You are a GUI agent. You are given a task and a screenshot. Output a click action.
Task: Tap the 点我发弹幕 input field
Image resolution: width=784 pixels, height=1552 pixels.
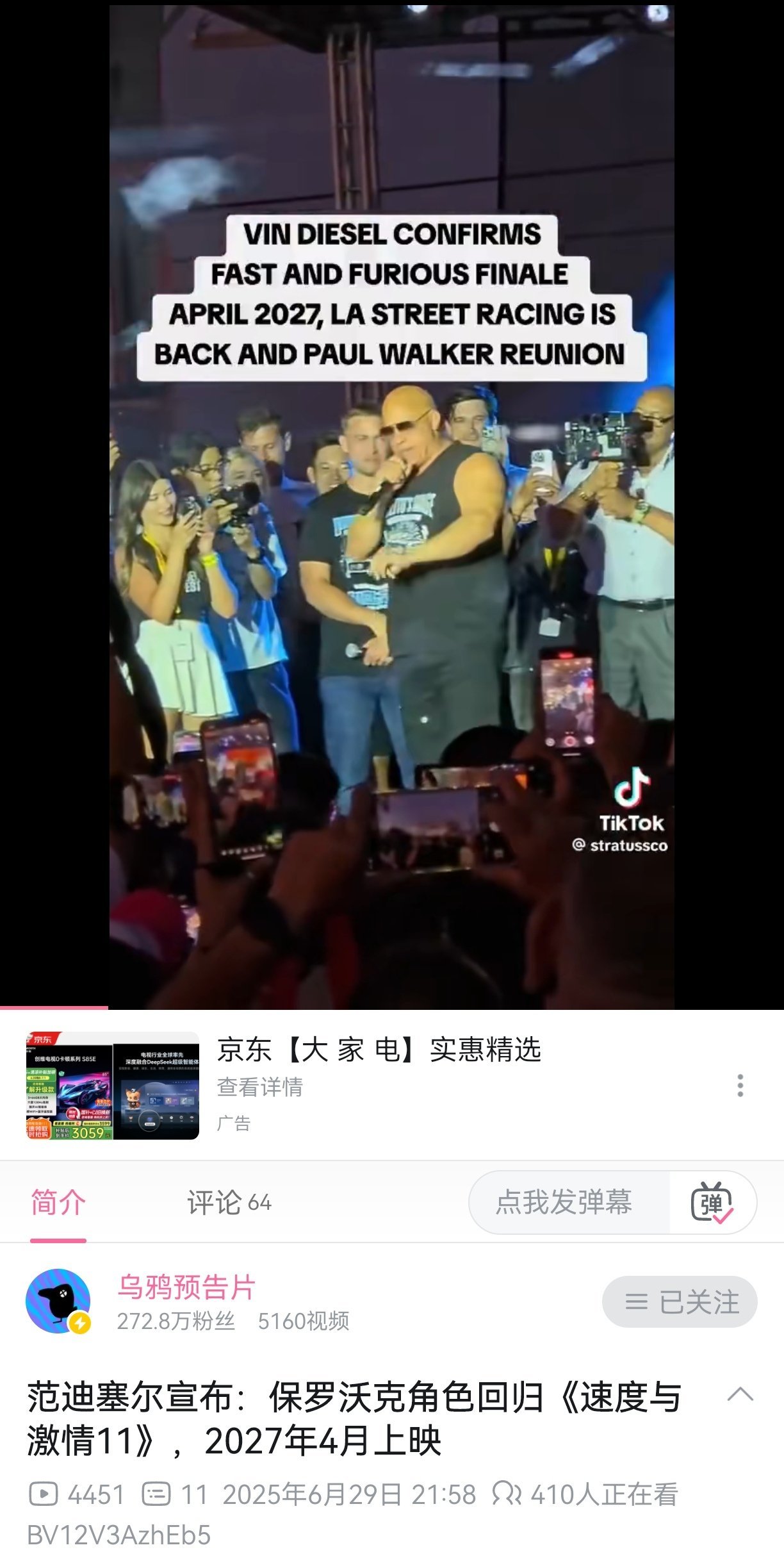(x=564, y=1202)
